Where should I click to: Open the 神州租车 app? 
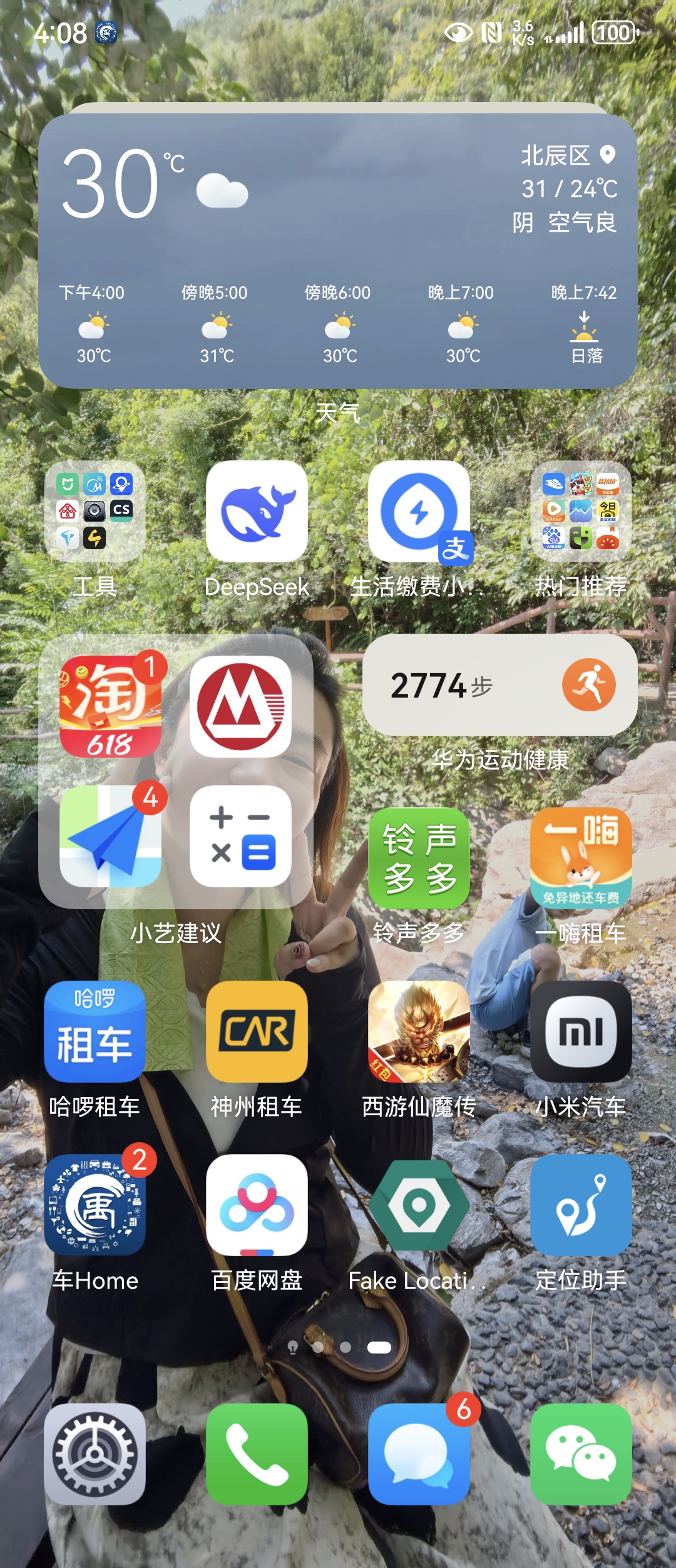point(257,1031)
